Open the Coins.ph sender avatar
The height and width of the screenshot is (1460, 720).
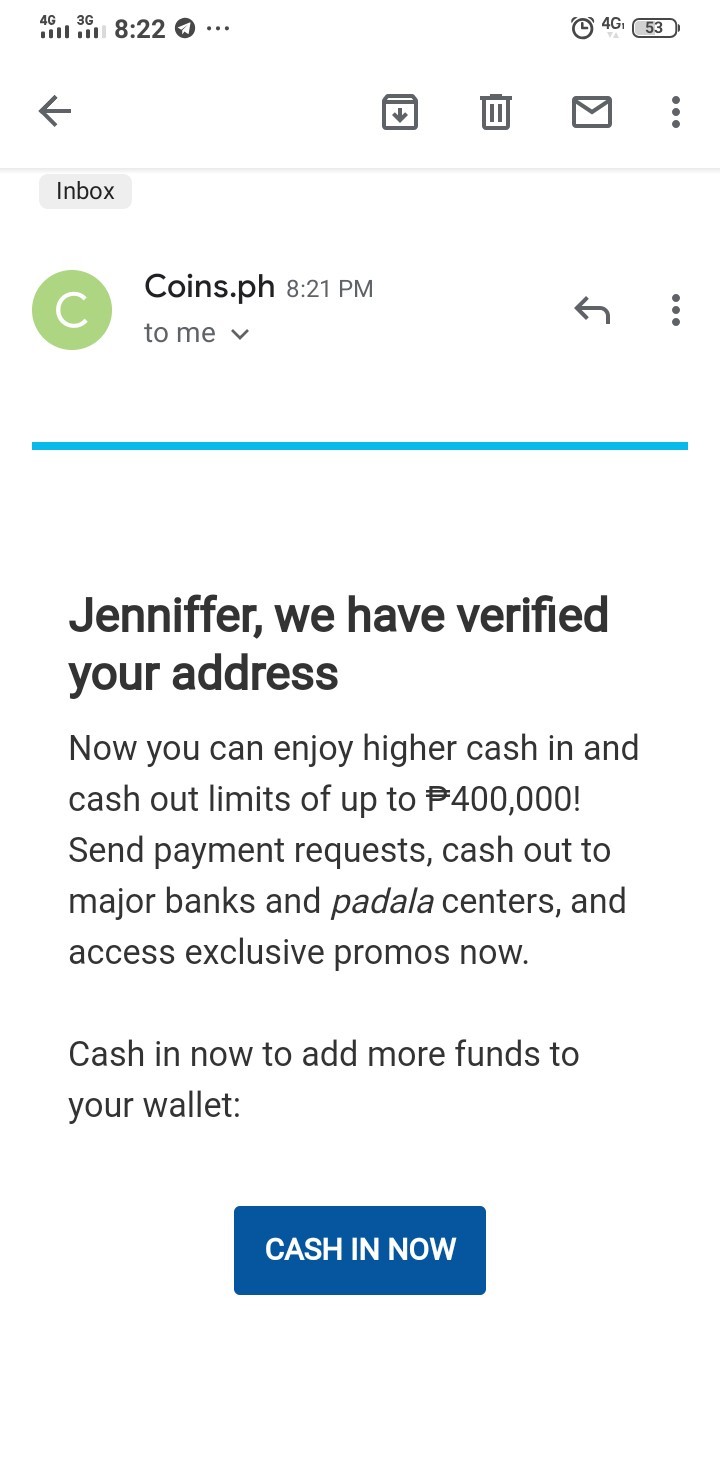coord(72,310)
